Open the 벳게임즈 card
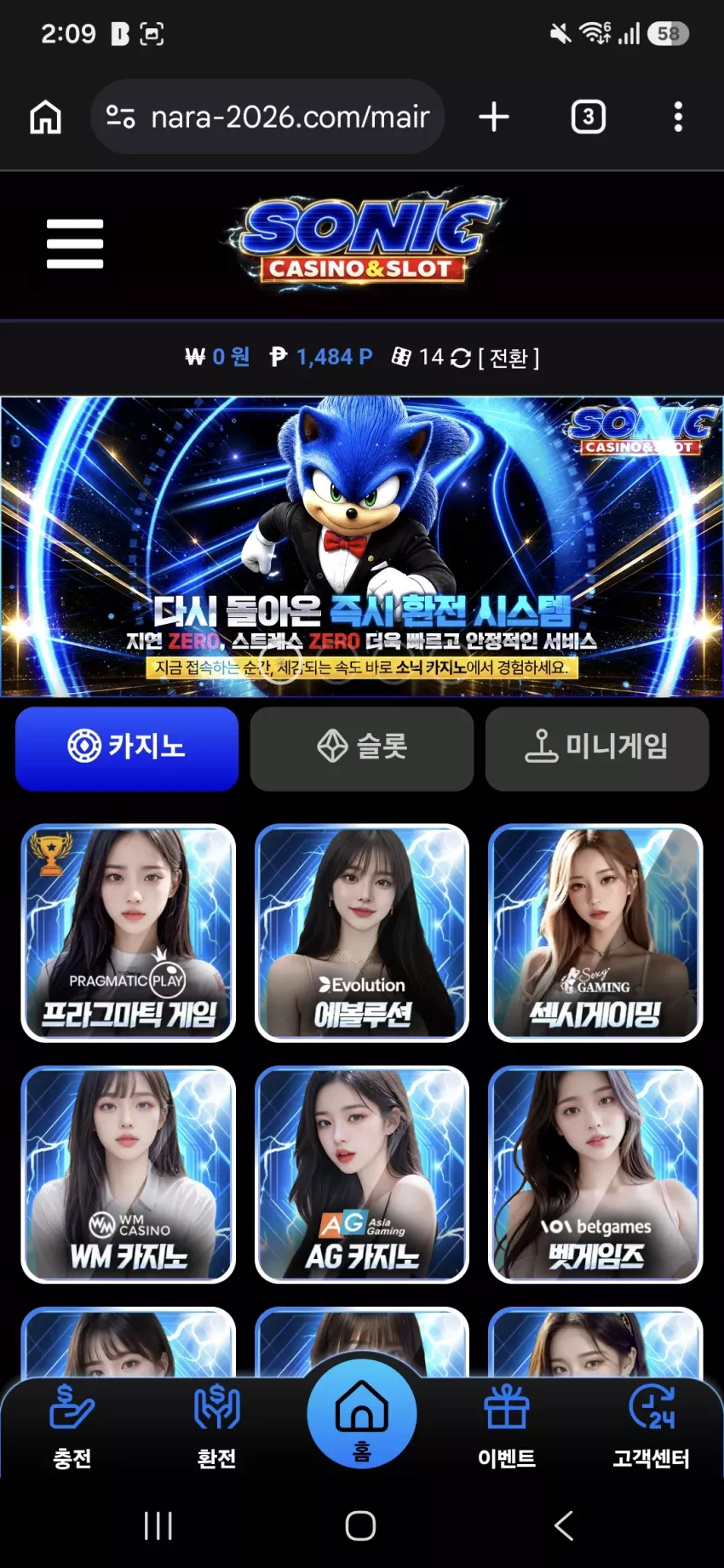The image size is (724, 1568). [595, 1175]
